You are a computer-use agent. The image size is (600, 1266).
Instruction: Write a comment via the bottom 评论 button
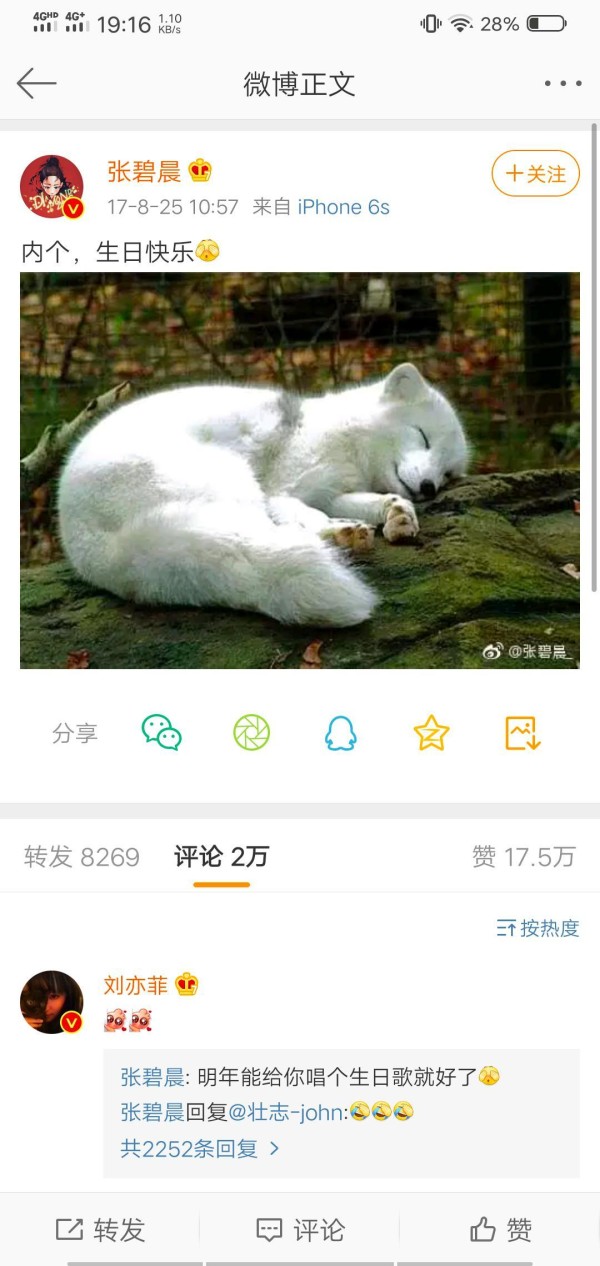300,1230
